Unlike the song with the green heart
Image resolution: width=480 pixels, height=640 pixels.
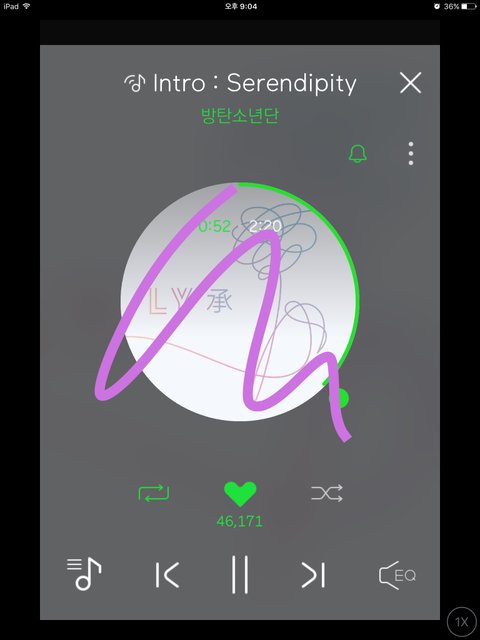point(240,494)
